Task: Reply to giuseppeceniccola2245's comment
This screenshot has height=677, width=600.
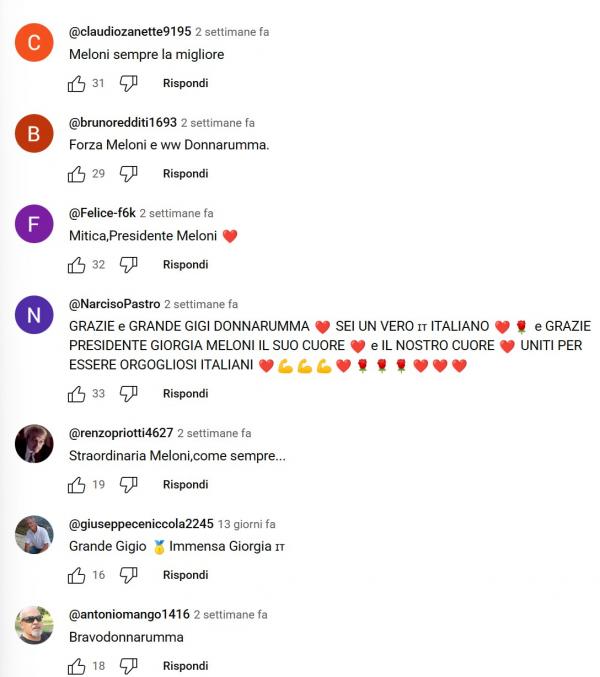Action: [185, 575]
